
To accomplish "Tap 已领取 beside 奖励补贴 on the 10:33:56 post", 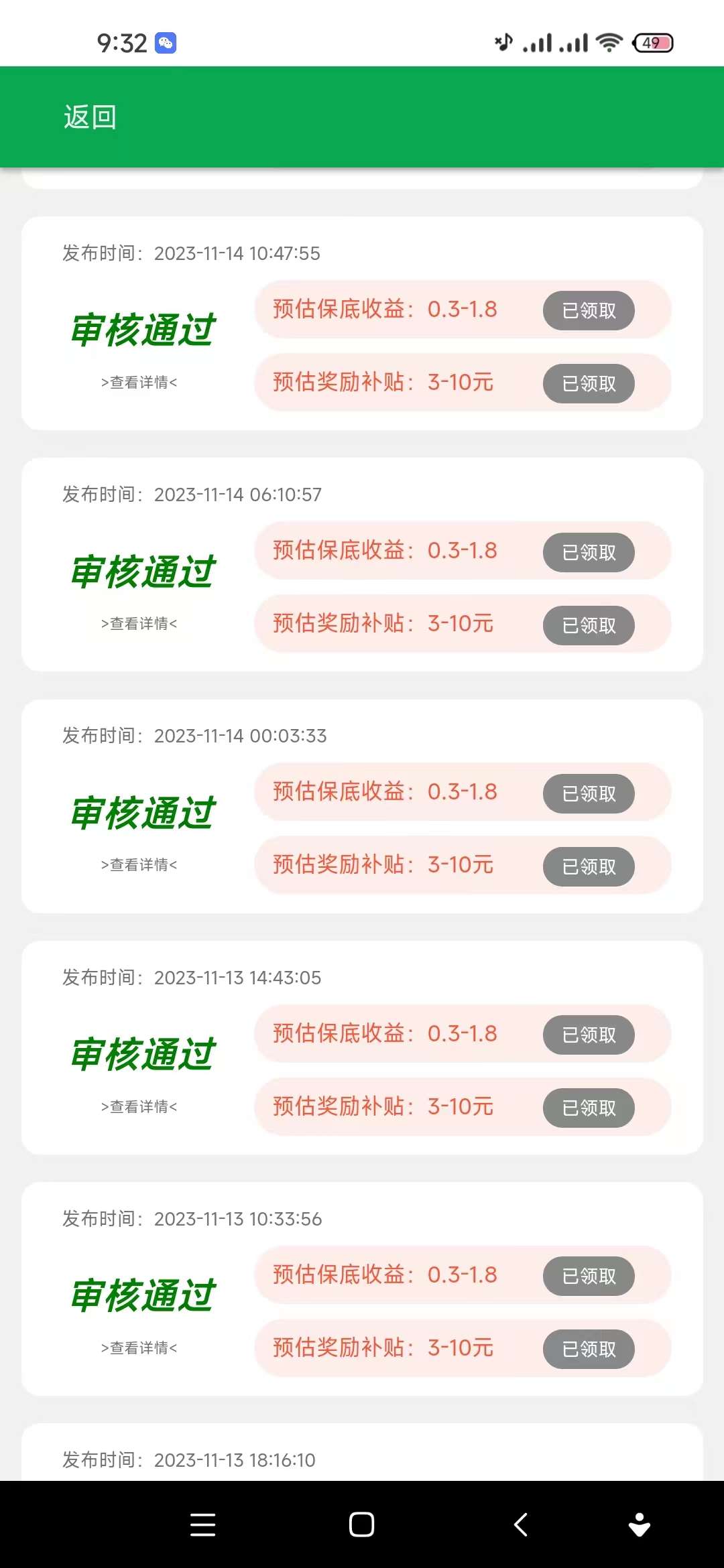I will 589,1350.
